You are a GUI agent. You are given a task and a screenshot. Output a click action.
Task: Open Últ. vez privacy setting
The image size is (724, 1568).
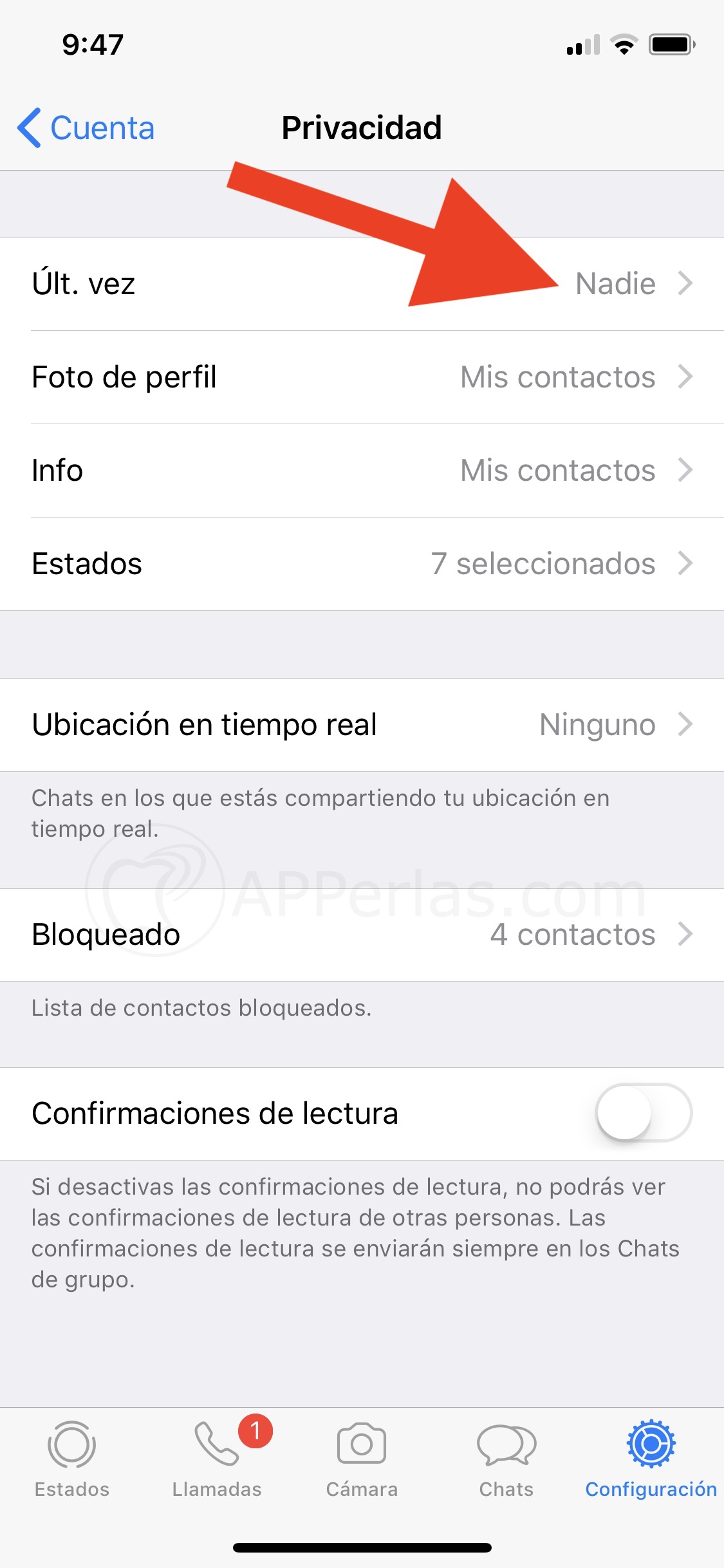coord(362,284)
